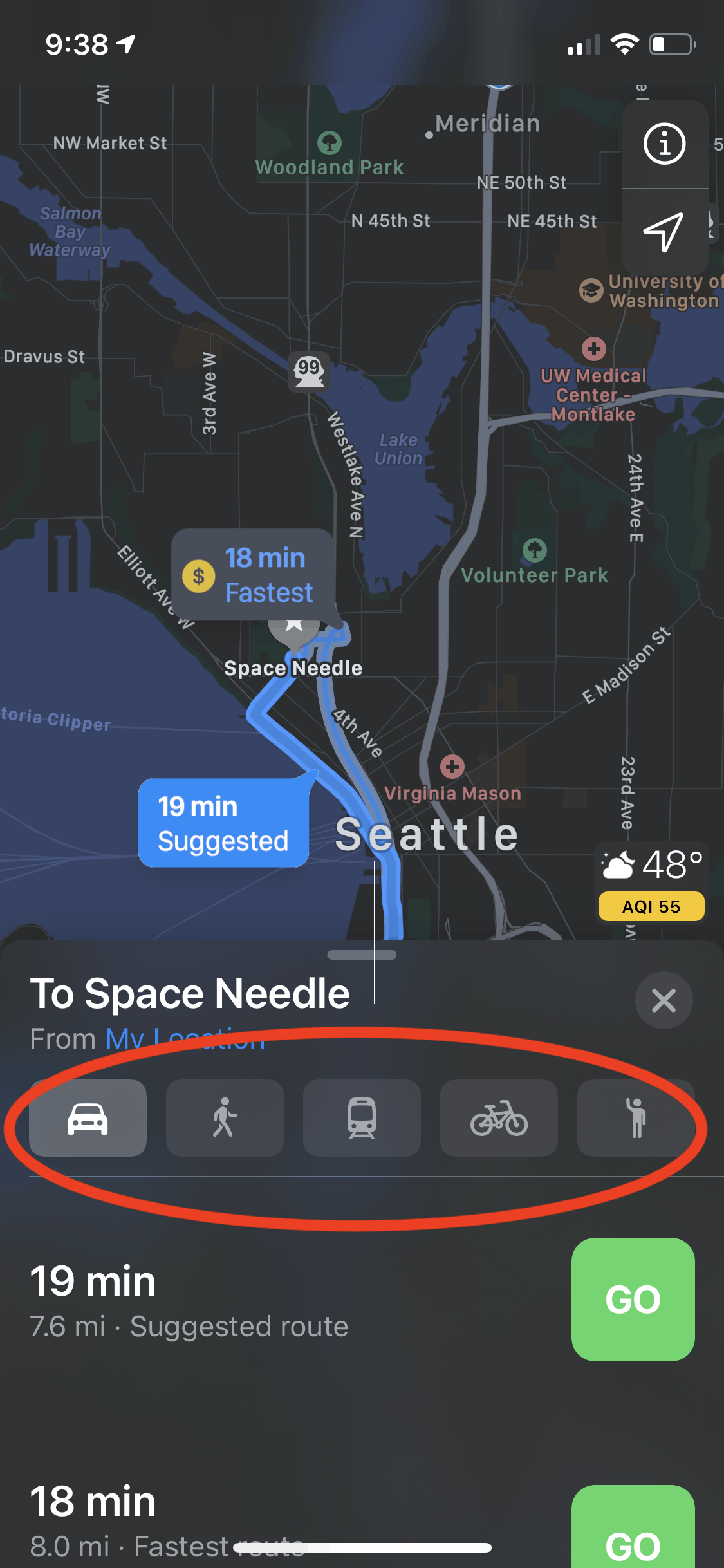Center map on current location arrow
This screenshot has width=724, height=1568.
coord(664,231)
